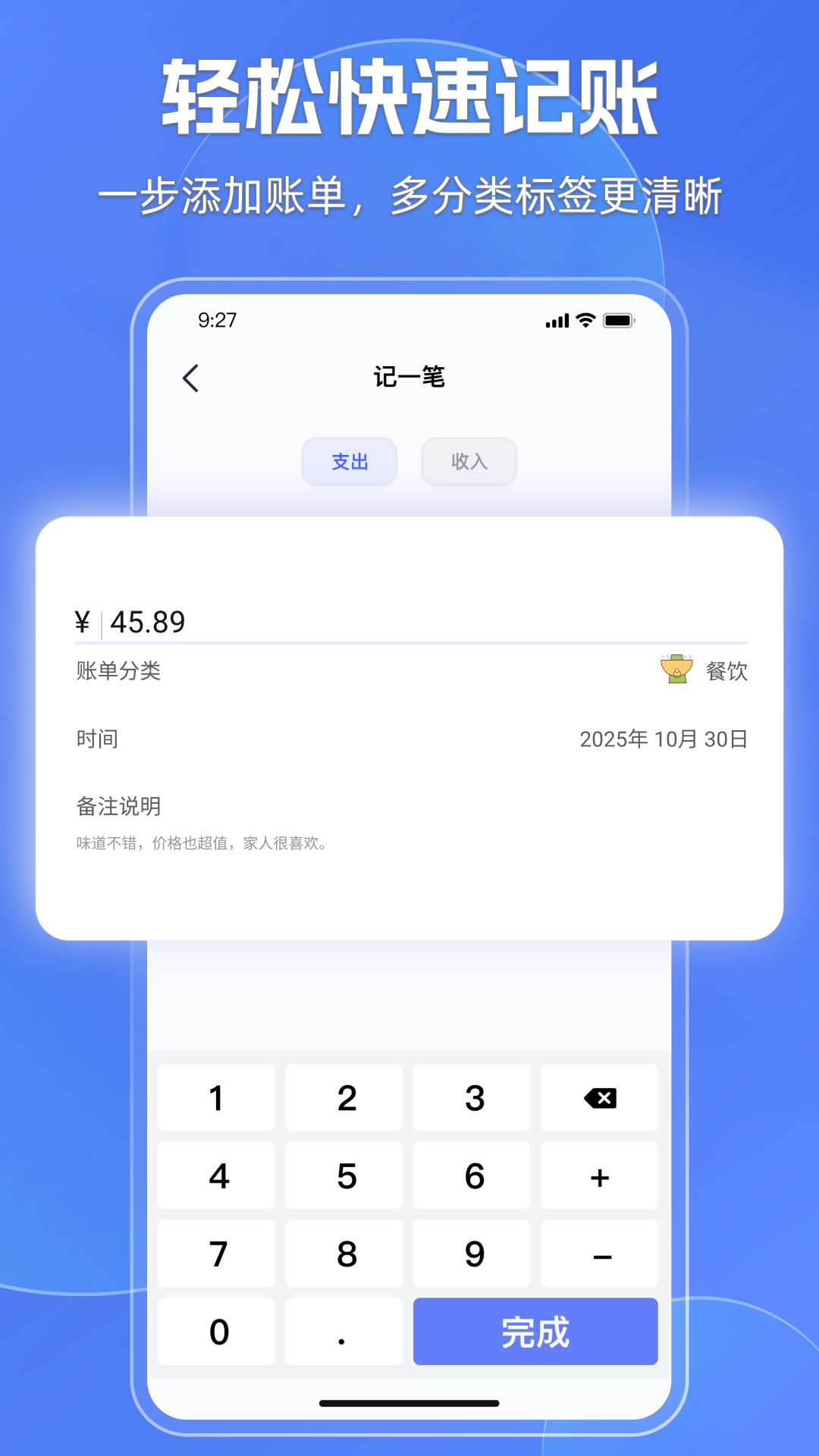
Task: Tap digit 5 on the keypad
Action: coord(344,1175)
